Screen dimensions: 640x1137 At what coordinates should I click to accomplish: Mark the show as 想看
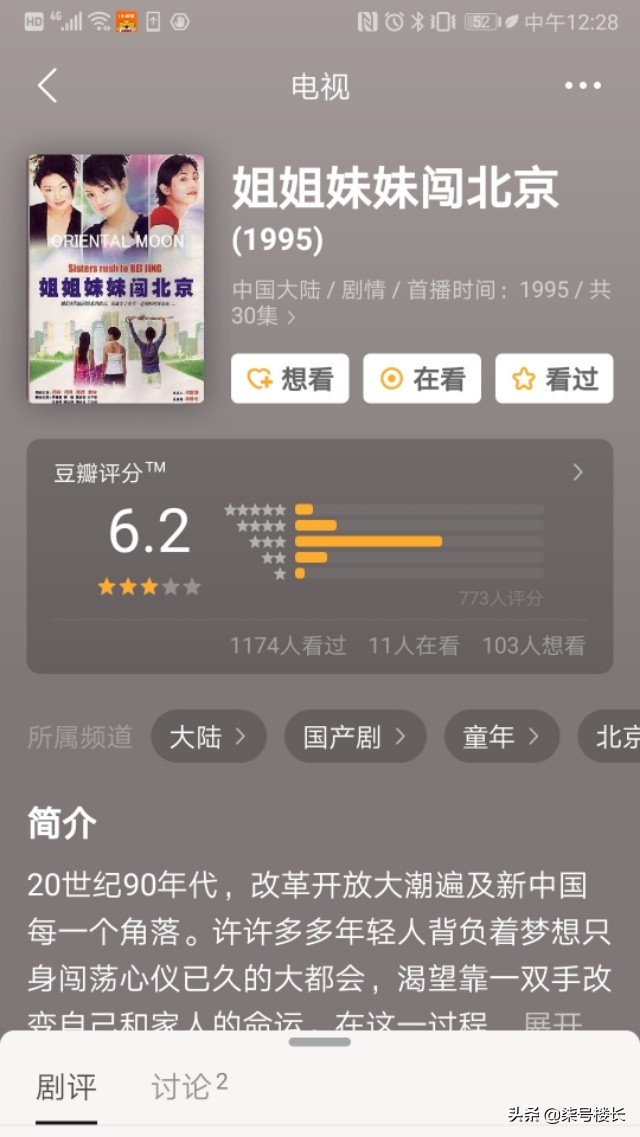pyautogui.click(x=290, y=379)
